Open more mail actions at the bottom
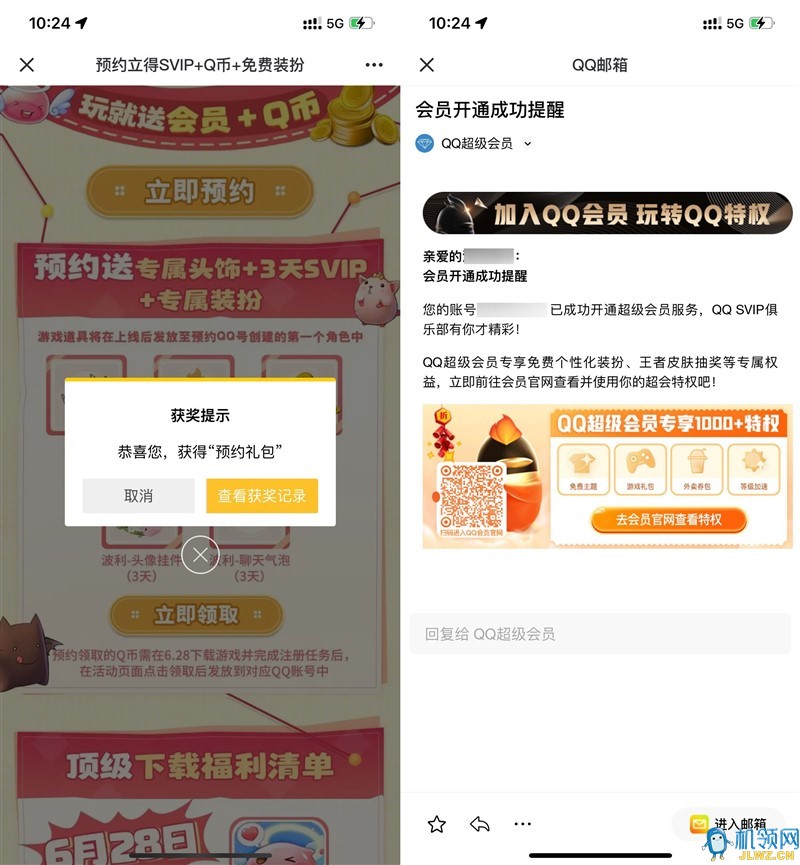Screen dimensions: 800x865 pos(522,824)
